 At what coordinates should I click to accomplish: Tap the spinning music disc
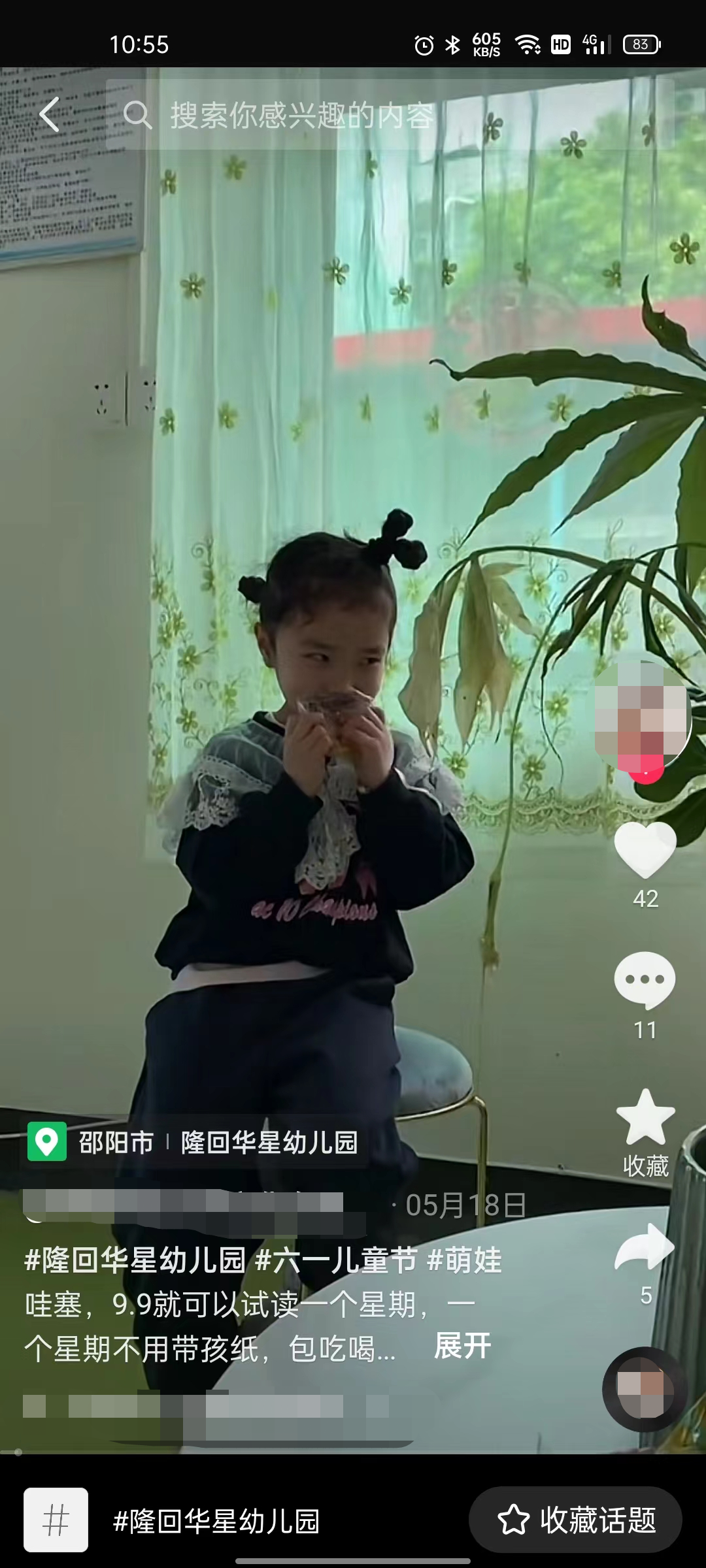644,1390
